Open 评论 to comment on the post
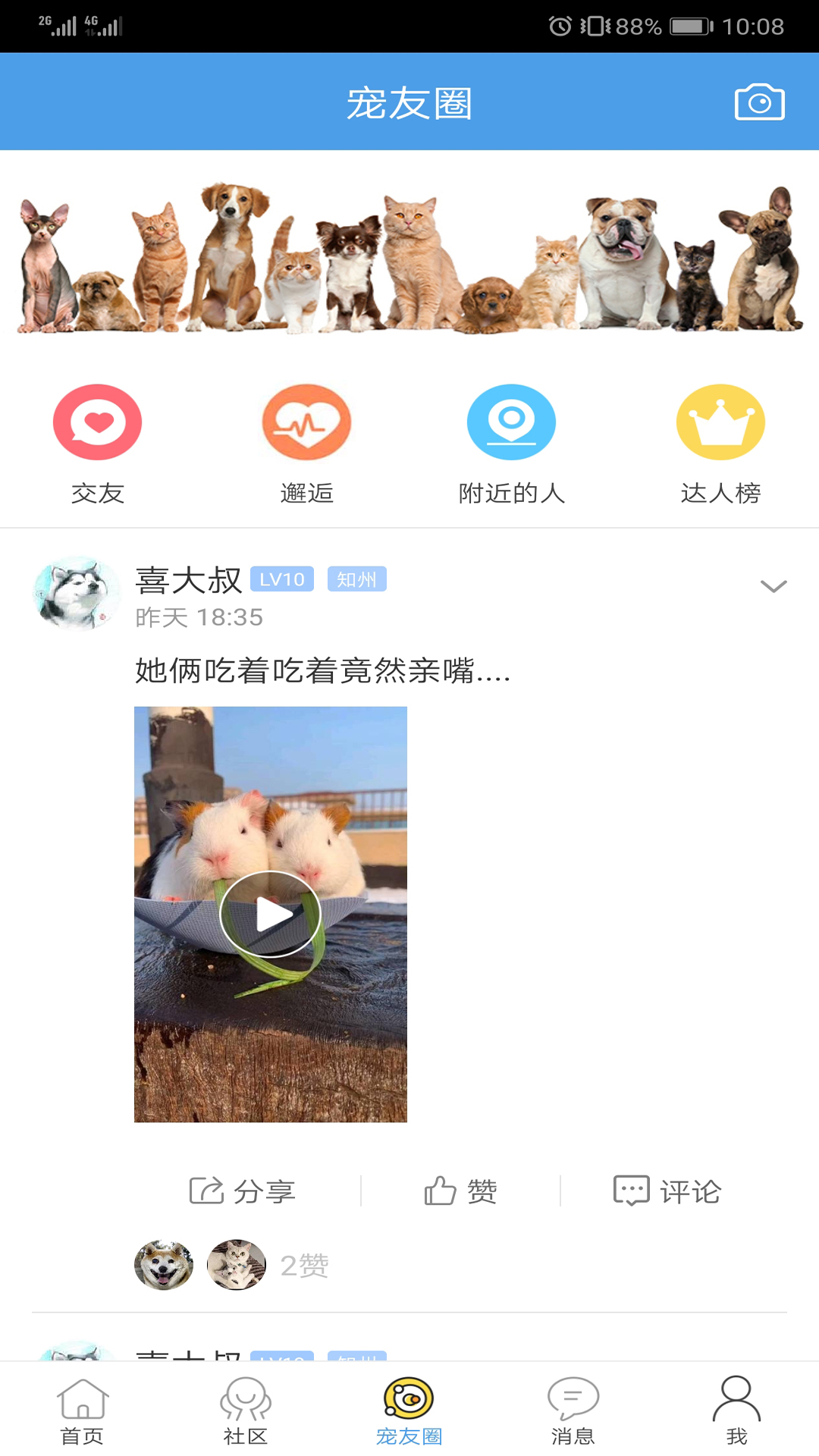 (x=667, y=1191)
